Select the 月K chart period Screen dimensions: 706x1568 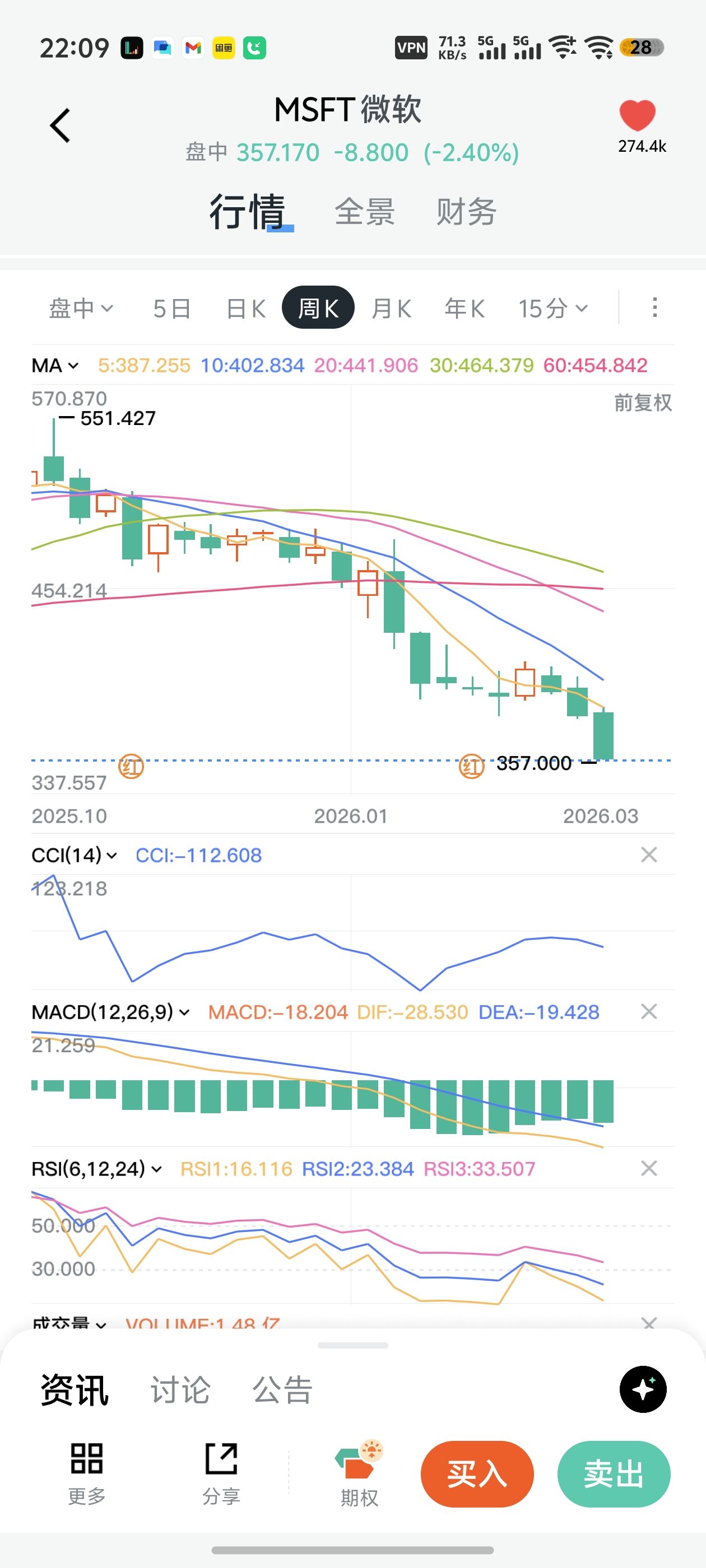pyautogui.click(x=391, y=309)
